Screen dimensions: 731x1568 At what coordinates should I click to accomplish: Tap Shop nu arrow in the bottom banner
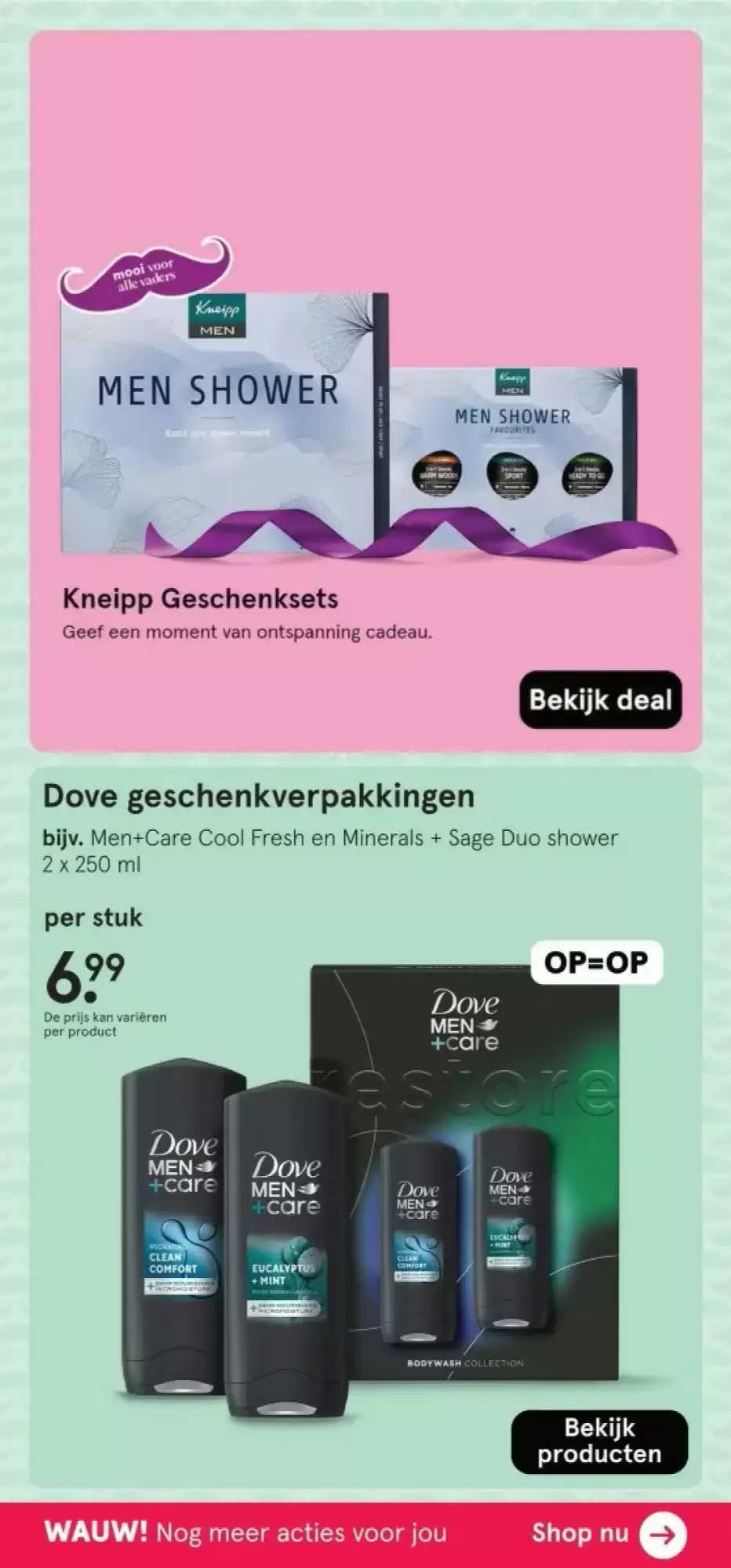coord(663,1534)
